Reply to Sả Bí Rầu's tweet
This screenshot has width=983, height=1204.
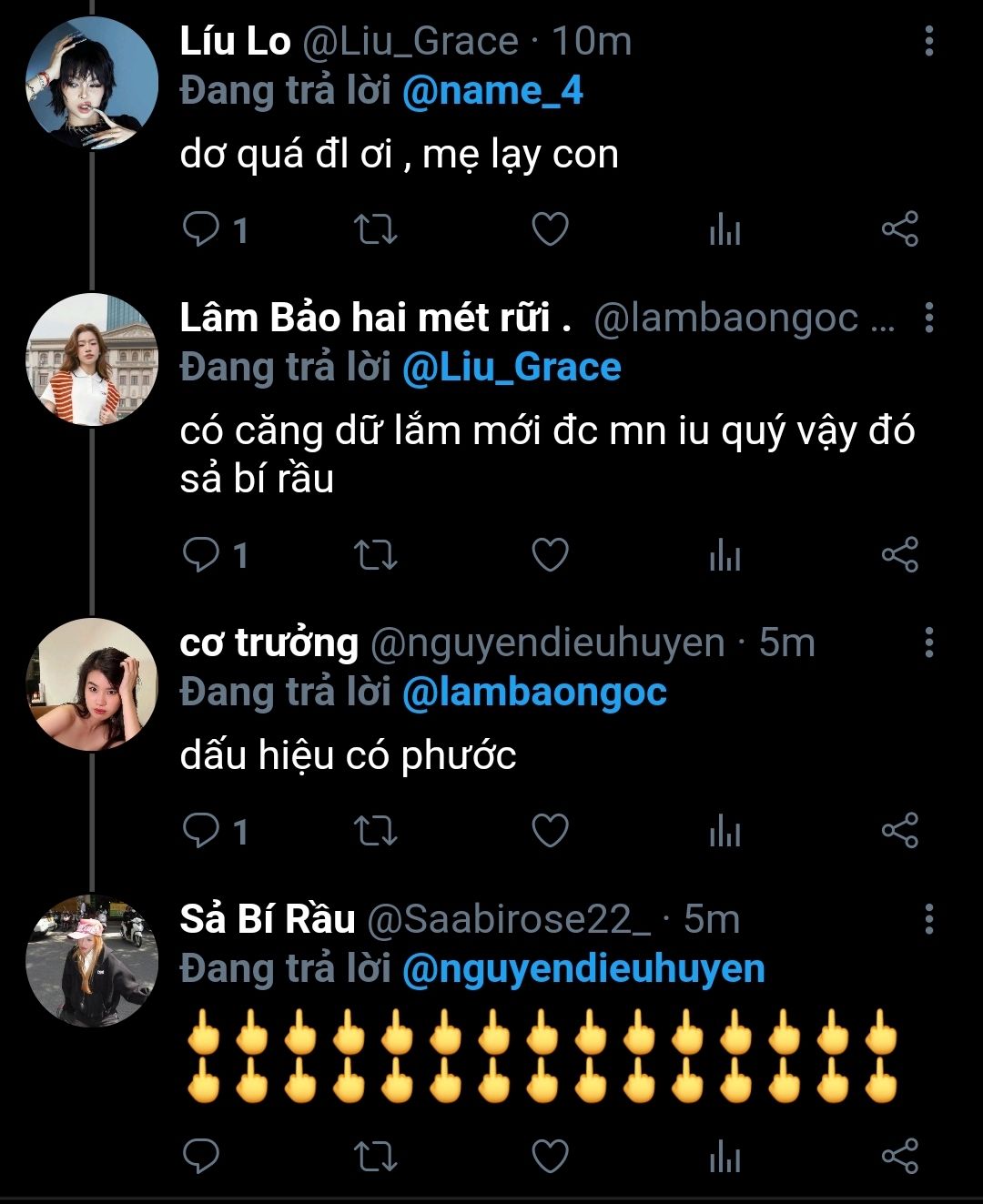[x=200, y=1156]
